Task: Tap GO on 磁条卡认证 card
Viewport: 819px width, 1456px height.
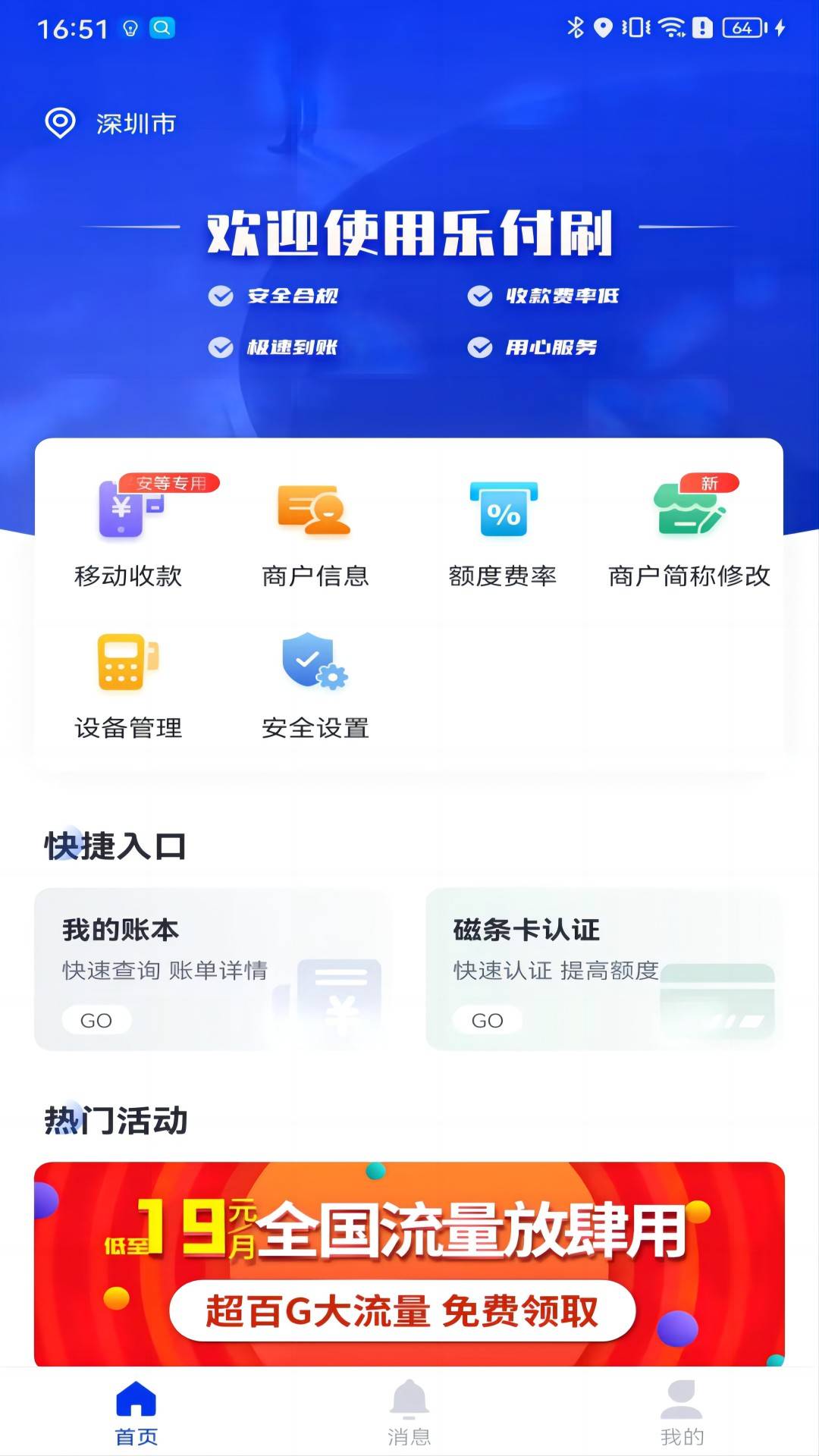Action: (488, 1020)
